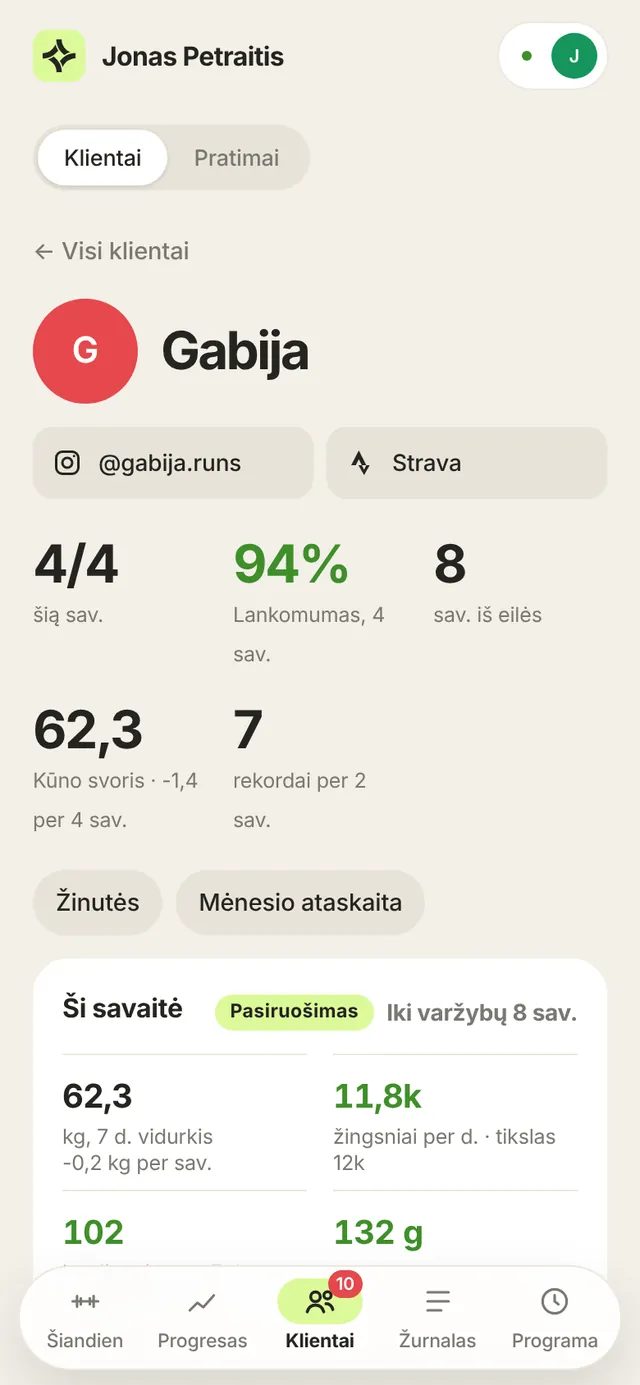Go back to Visi klientai

[x=111, y=251]
